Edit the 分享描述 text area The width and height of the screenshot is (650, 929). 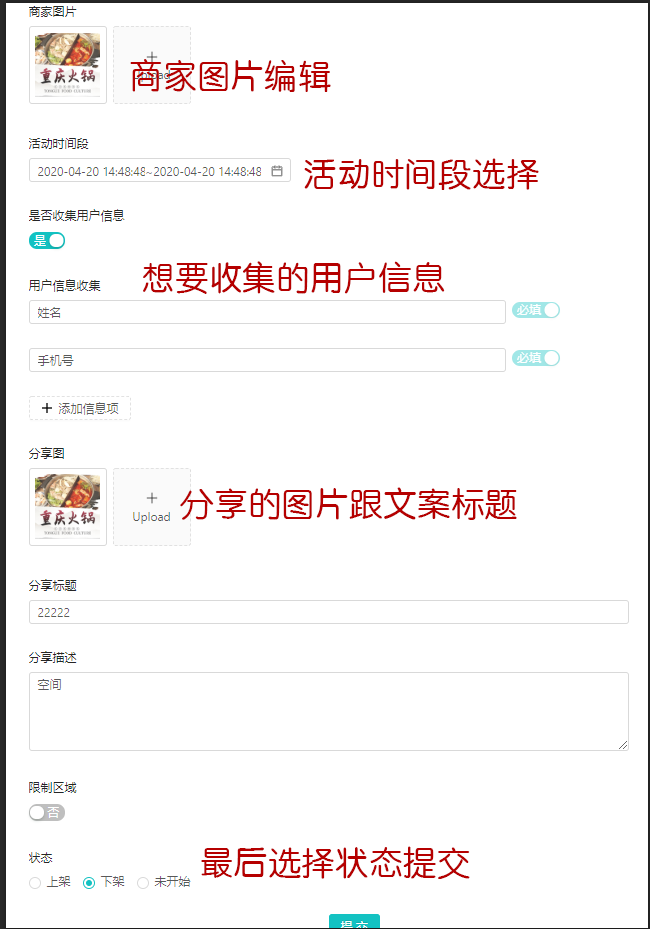(x=328, y=710)
